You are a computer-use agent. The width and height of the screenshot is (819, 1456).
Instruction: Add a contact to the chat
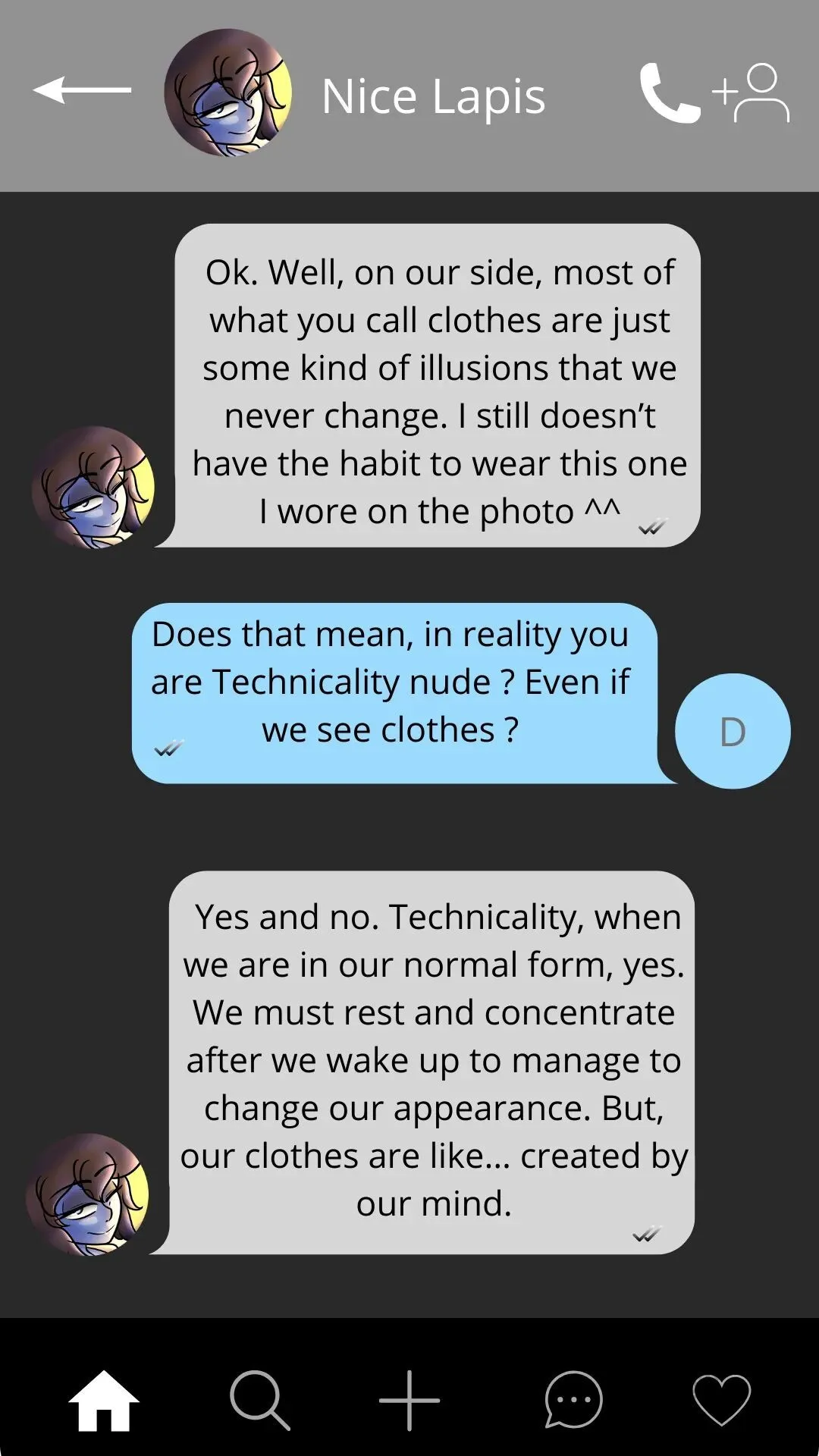coord(752,93)
